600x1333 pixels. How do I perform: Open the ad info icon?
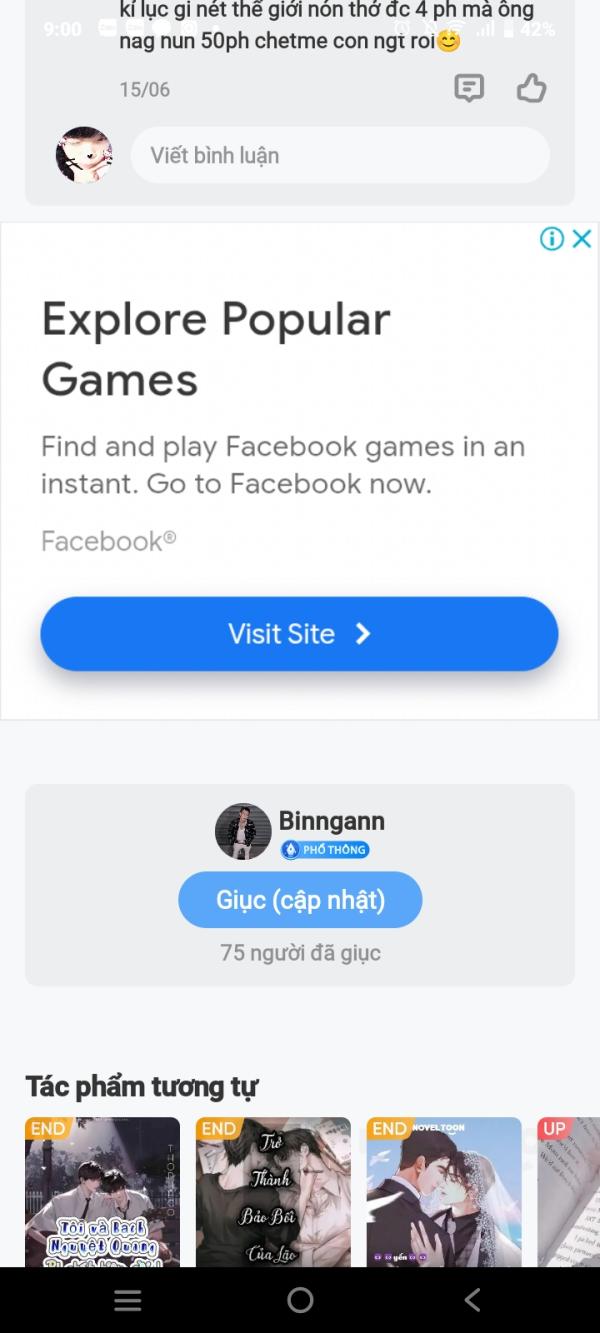(552, 238)
